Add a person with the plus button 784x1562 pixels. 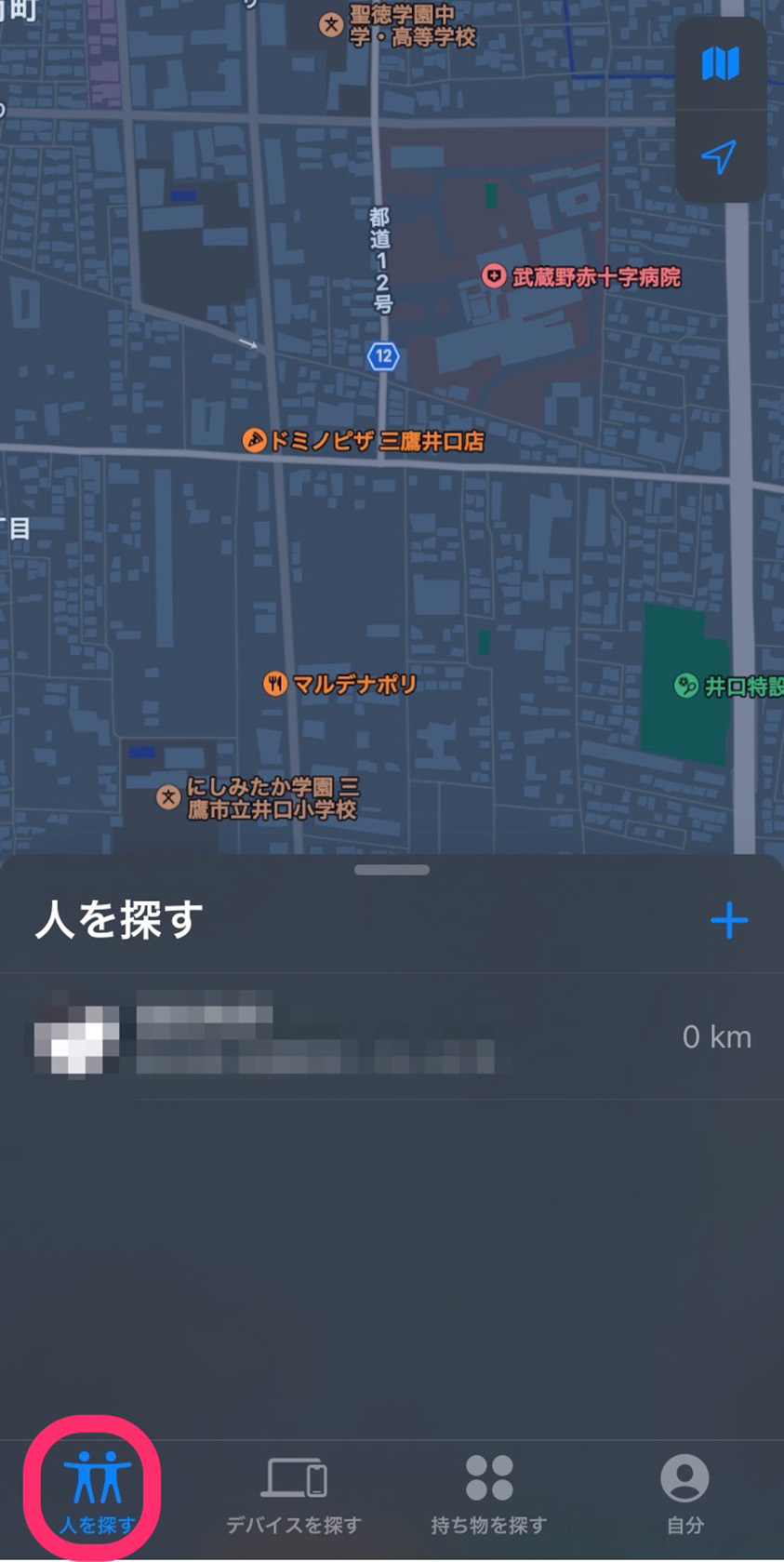pos(729,920)
